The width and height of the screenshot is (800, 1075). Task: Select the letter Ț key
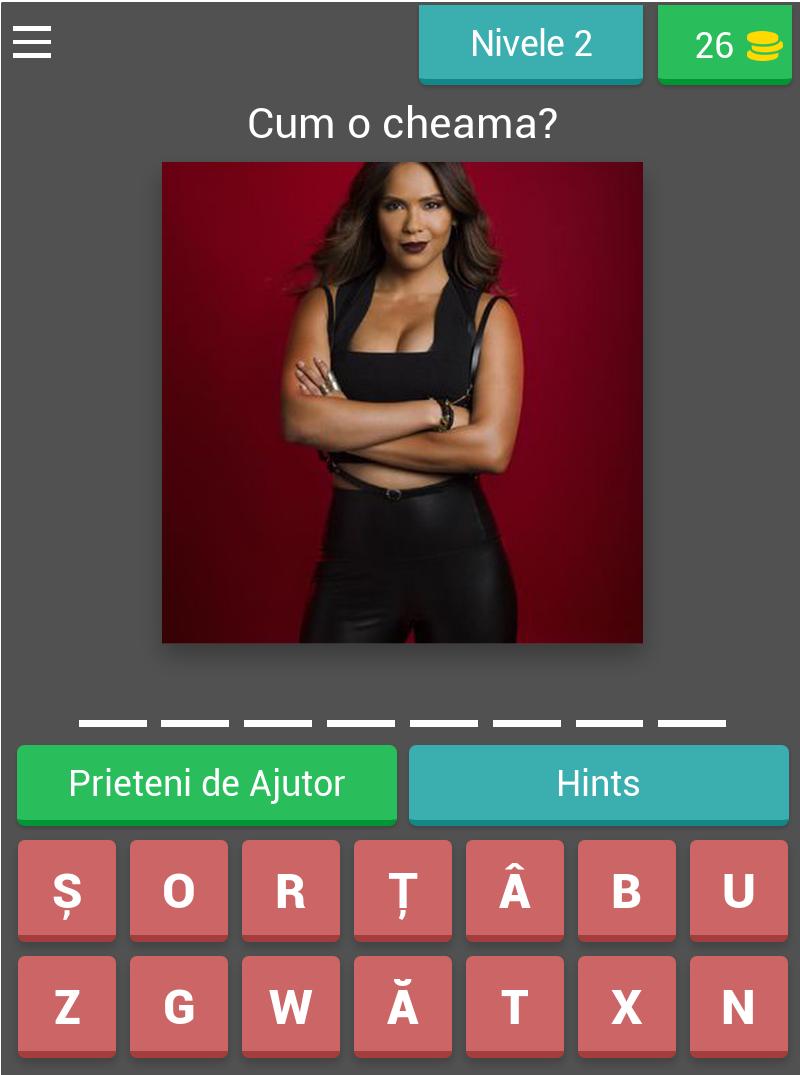pos(402,890)
